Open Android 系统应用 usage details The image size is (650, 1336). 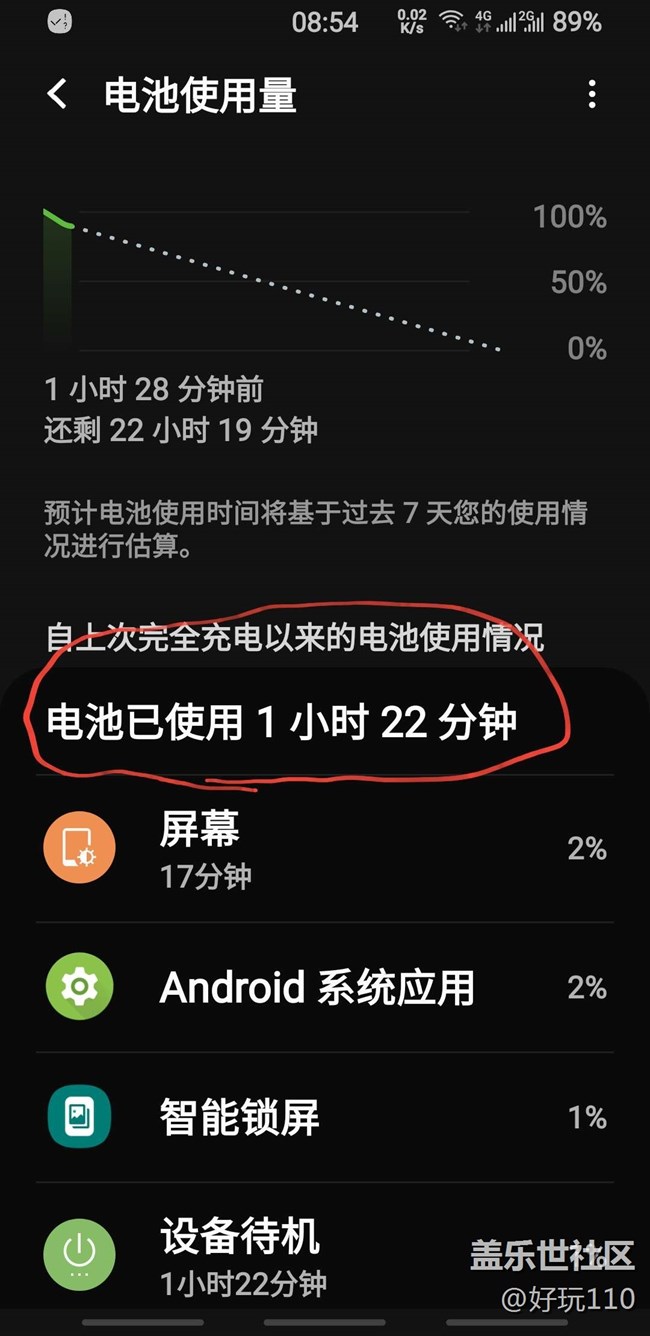point(324,988)
